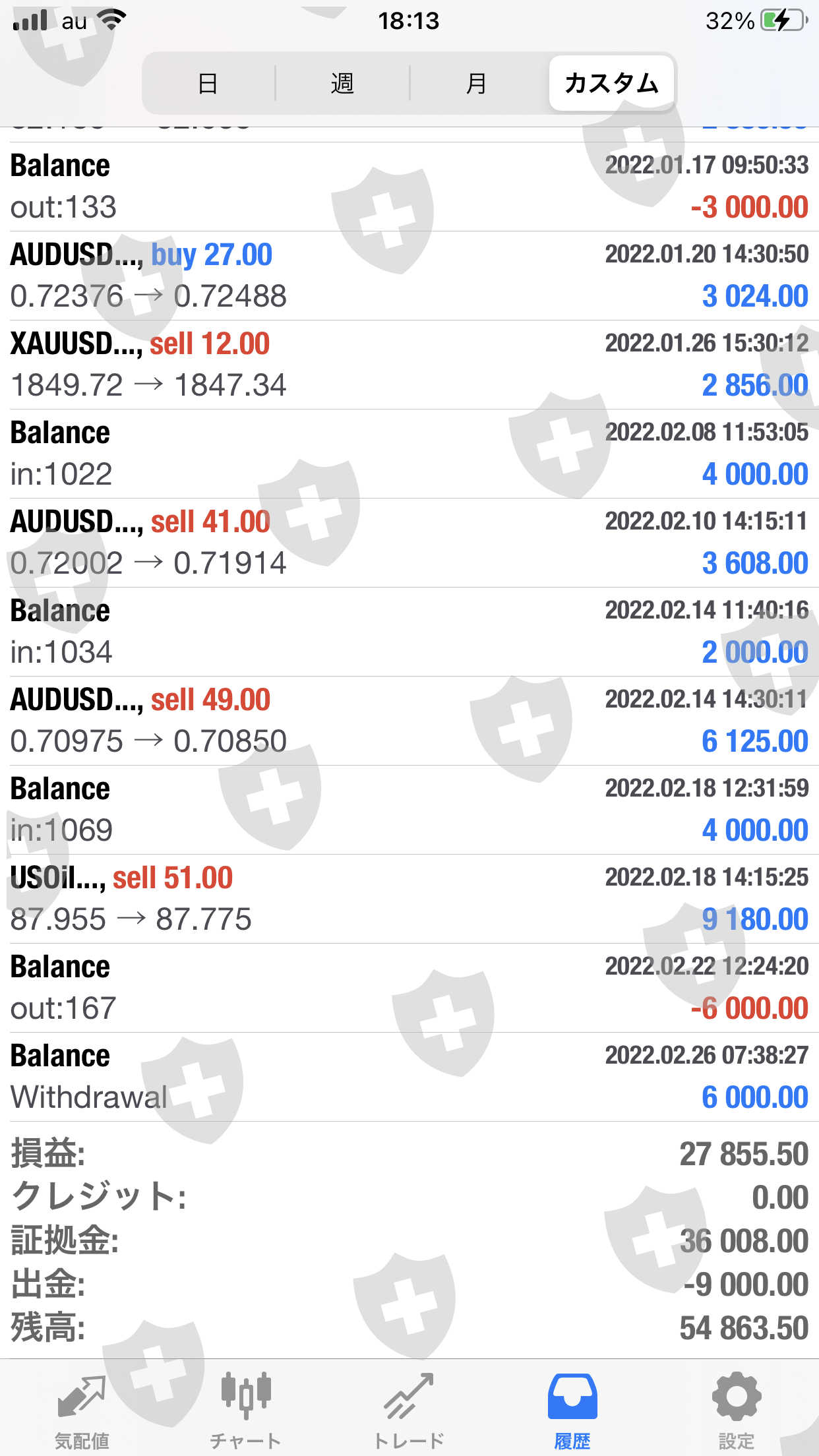819x1456 pixels.
Task: View the XAUUSD sell 12.00 trade
Action: [409, 365]
